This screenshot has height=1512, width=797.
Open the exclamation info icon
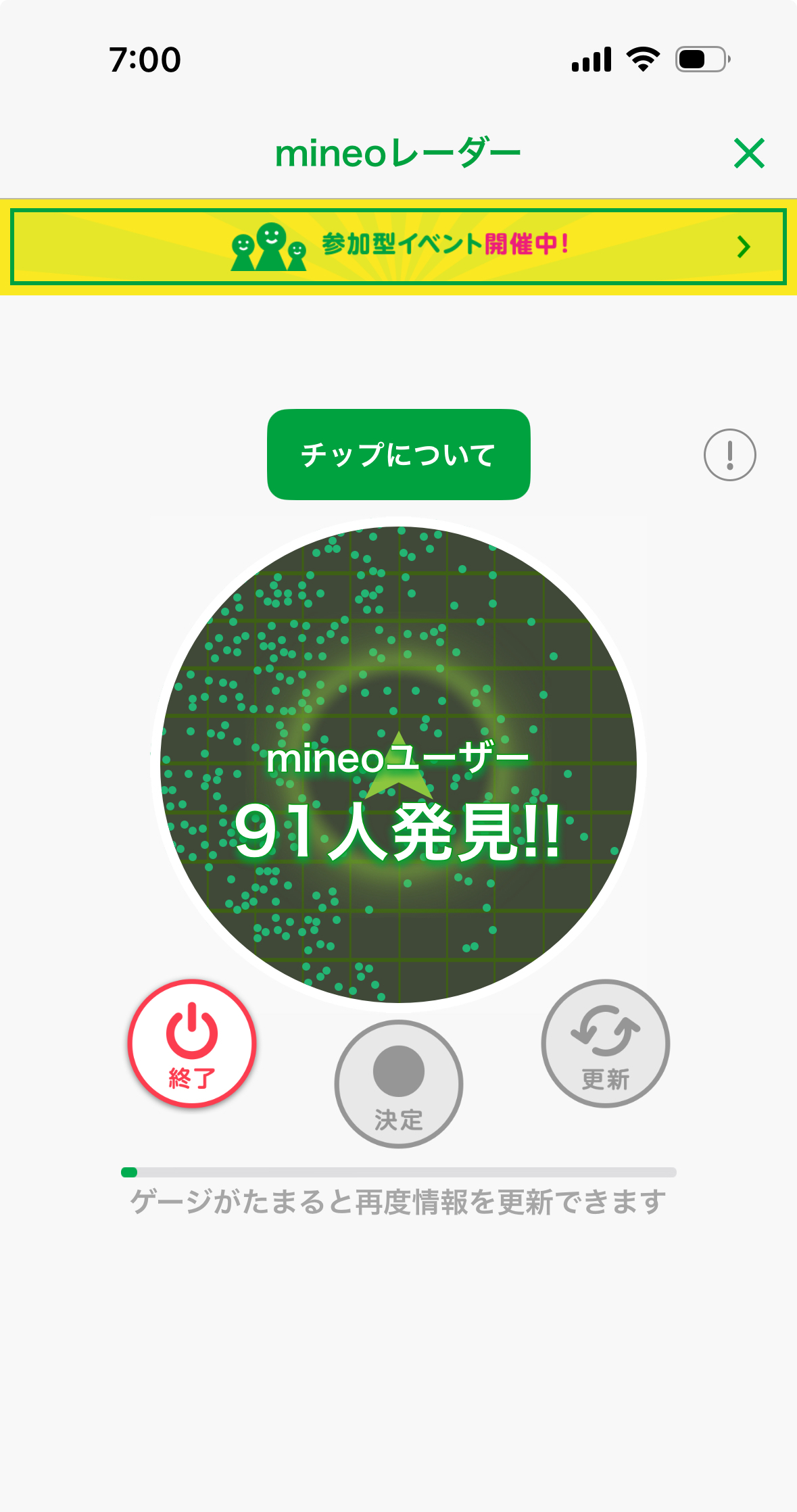coord(730,455)
